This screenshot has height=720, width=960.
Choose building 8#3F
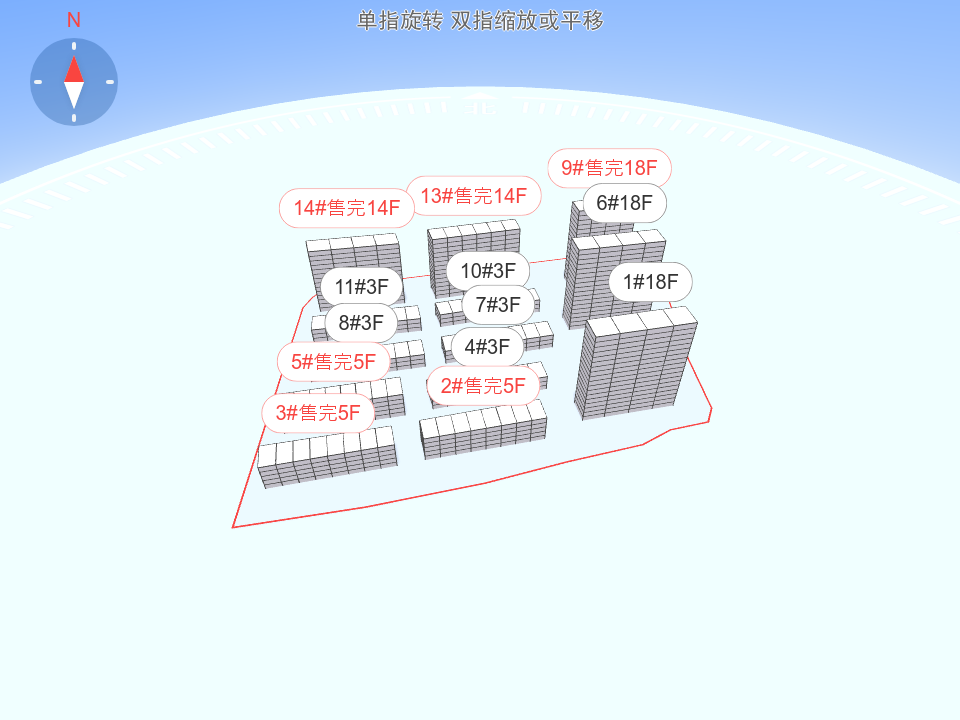pyautogui.click(x=361, y=322)
